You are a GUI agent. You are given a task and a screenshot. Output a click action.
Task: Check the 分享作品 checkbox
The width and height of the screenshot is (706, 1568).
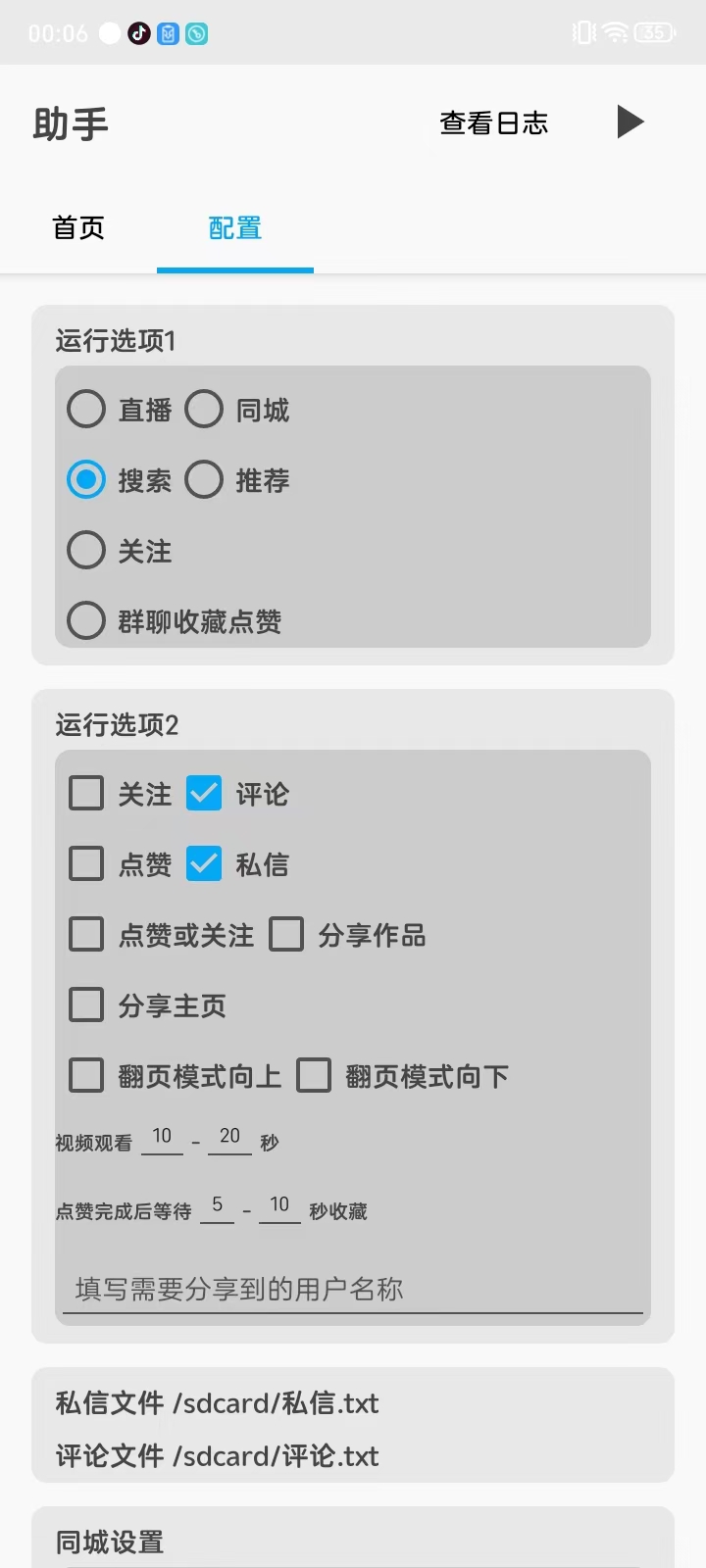(x=286, y=934)
